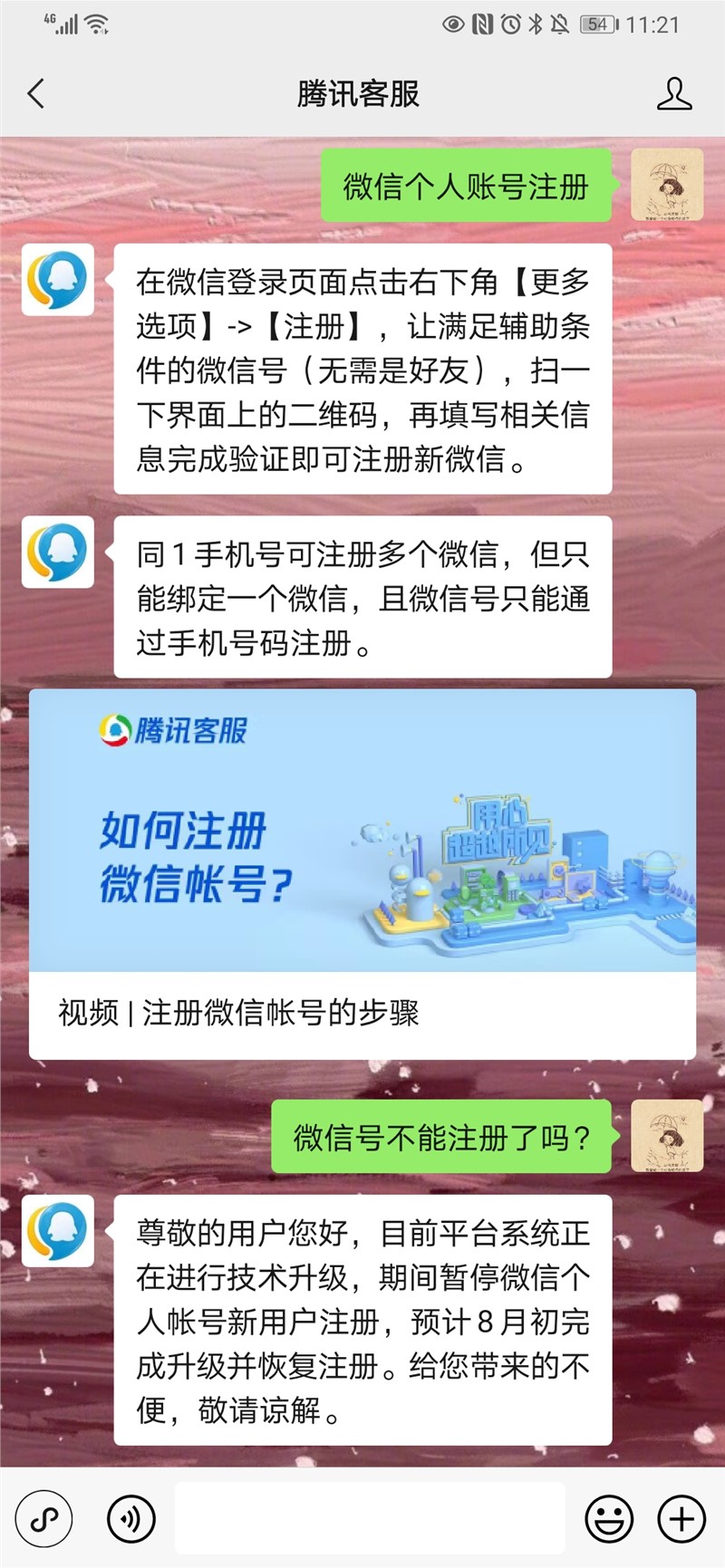Go back from the 腾讯客服 chat

[36, 93]
